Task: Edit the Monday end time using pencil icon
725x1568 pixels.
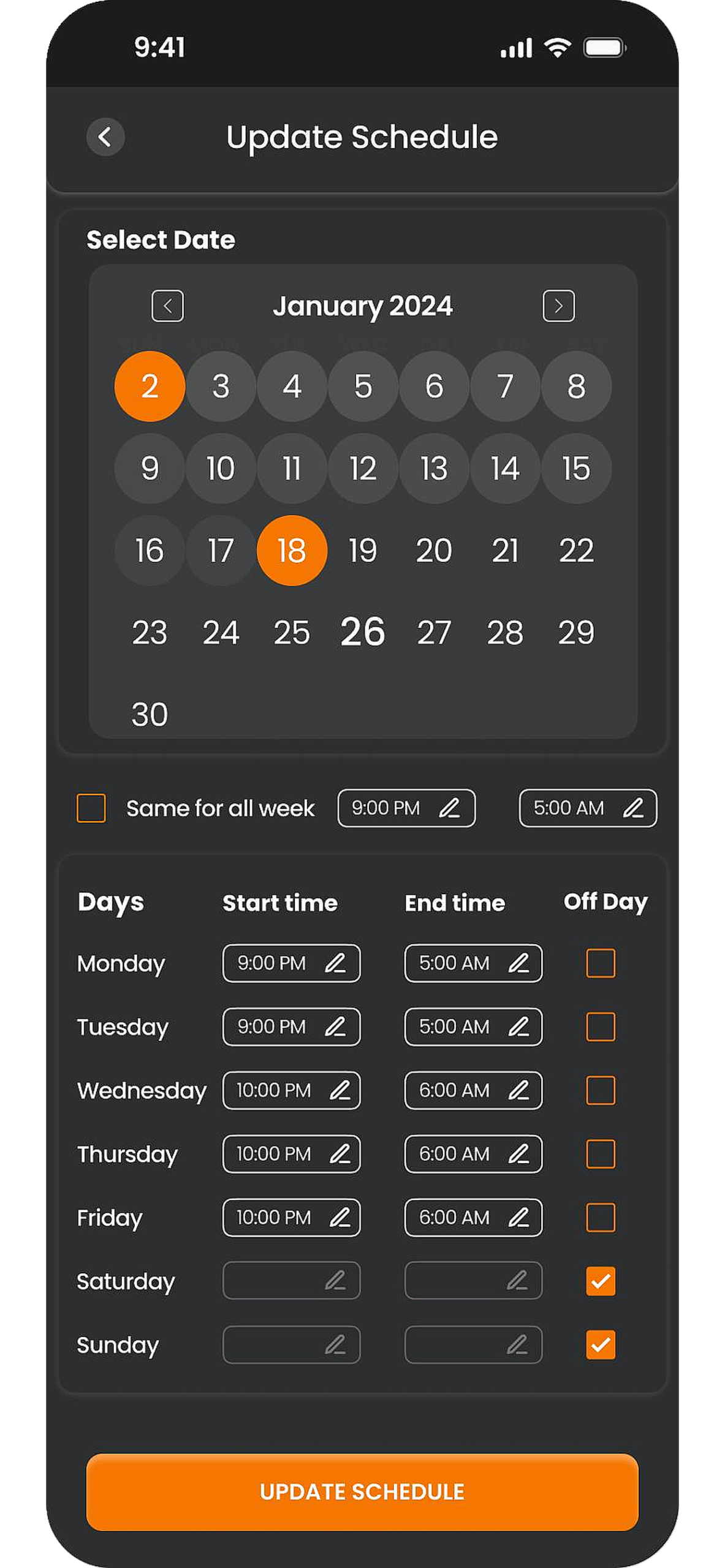Action: coord(518,963)
